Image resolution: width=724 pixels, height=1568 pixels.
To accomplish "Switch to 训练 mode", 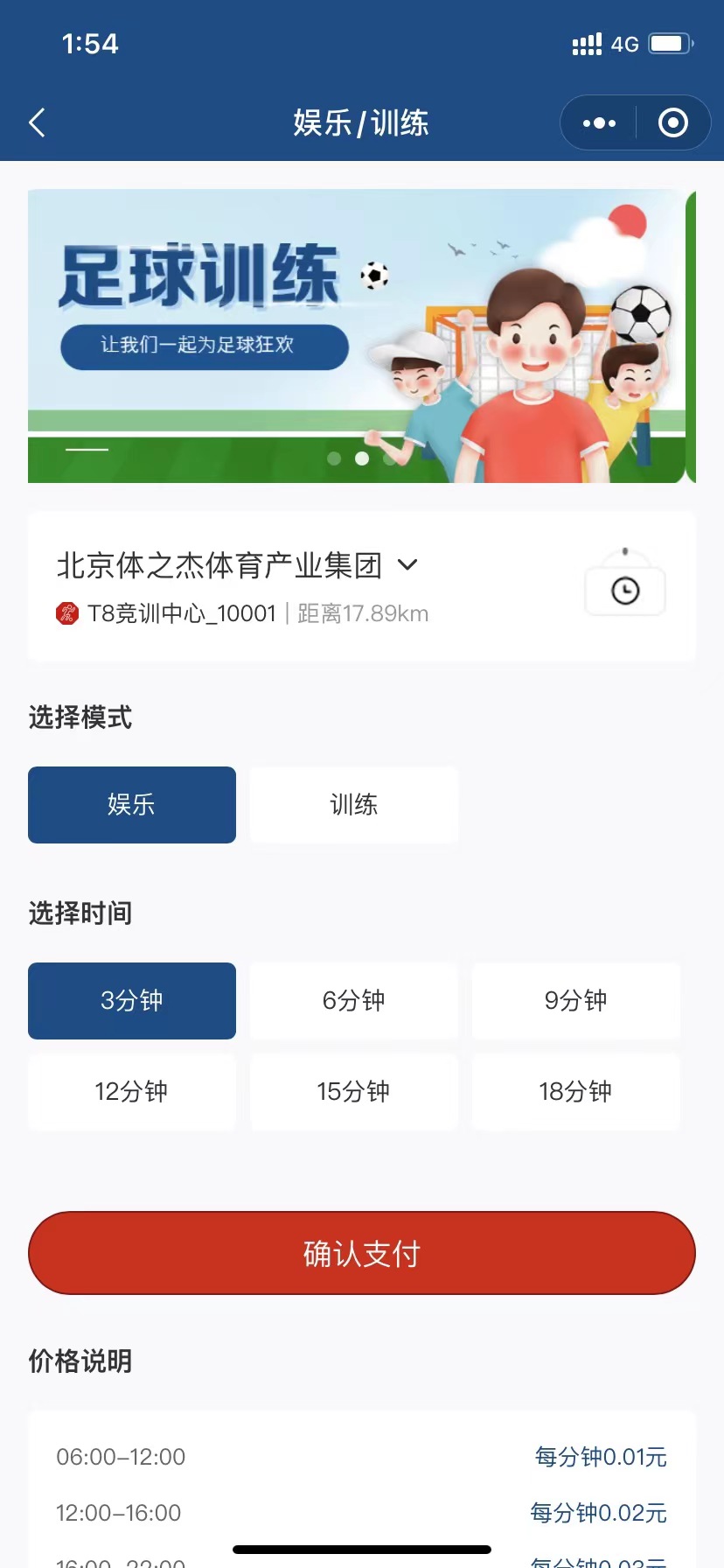I will 354,805.
